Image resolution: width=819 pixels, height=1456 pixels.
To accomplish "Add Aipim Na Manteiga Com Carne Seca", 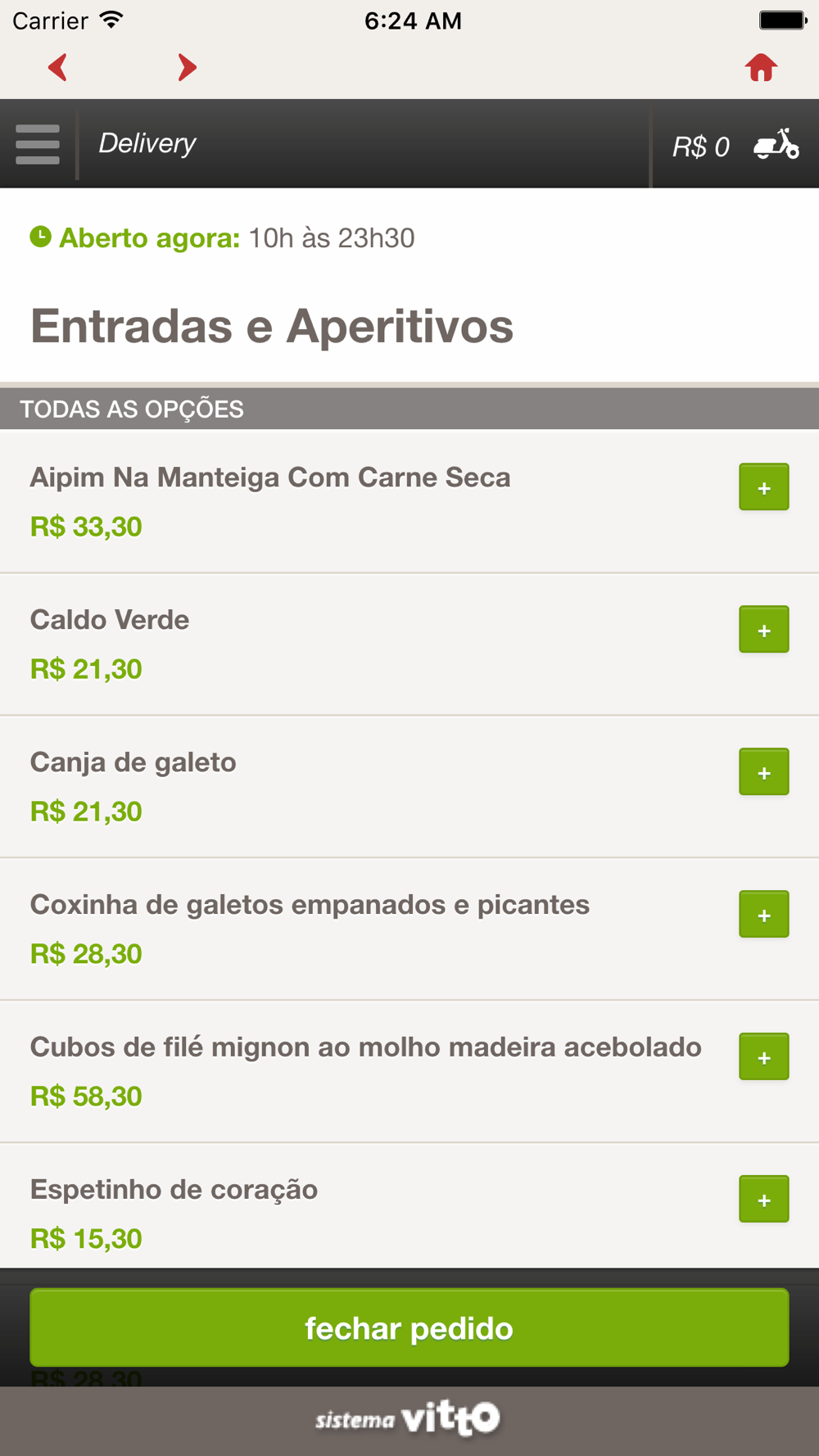I will pos(763,487).
